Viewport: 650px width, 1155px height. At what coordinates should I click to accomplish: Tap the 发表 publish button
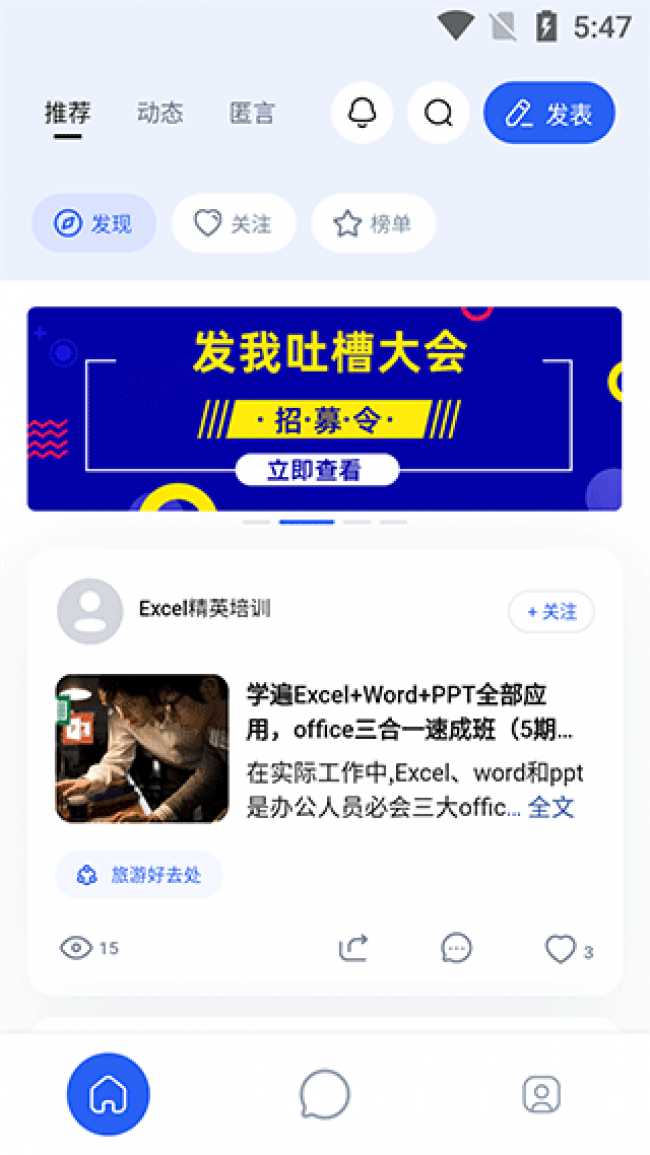click(549, 113)
